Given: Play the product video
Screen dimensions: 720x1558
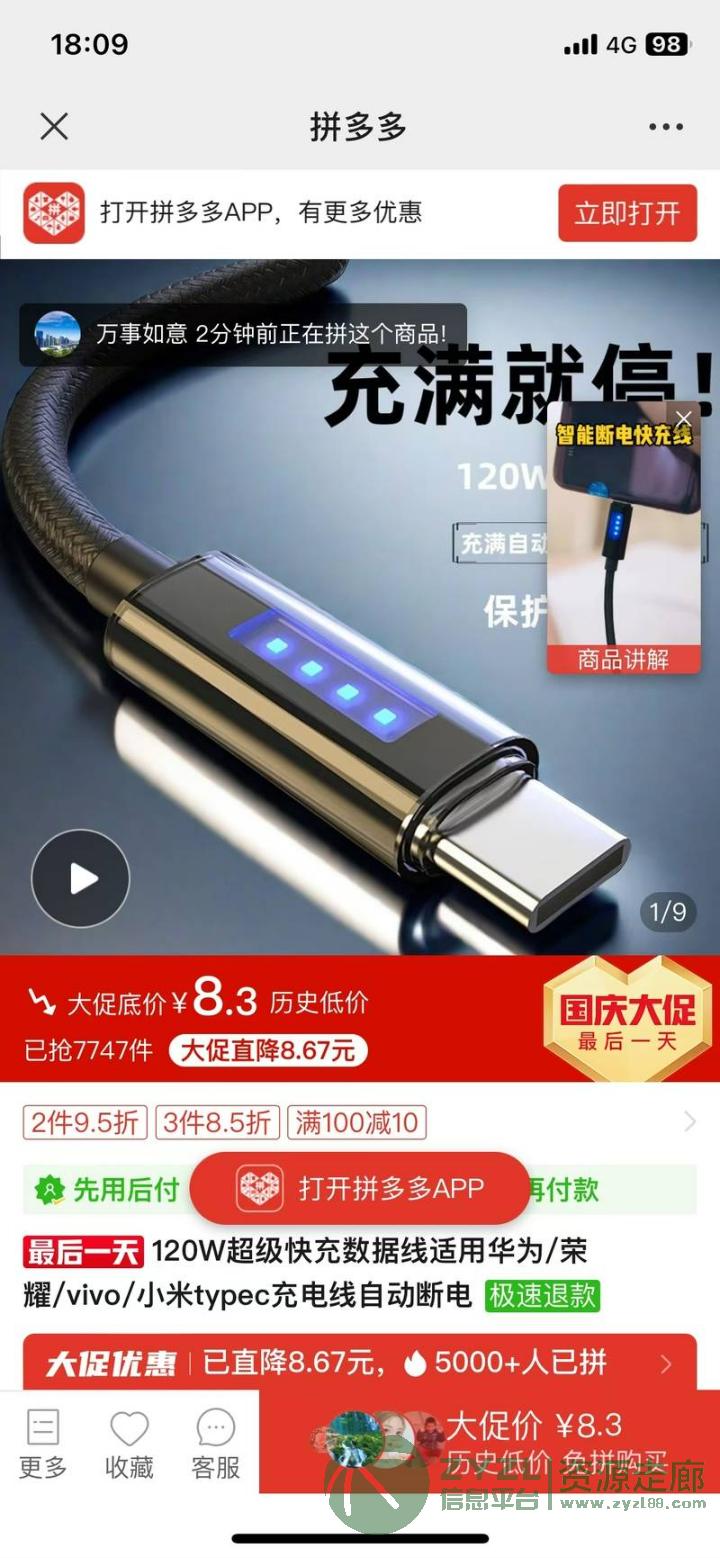Looking at the screenshot, I should pyautogui.click(x=81, y=879).
